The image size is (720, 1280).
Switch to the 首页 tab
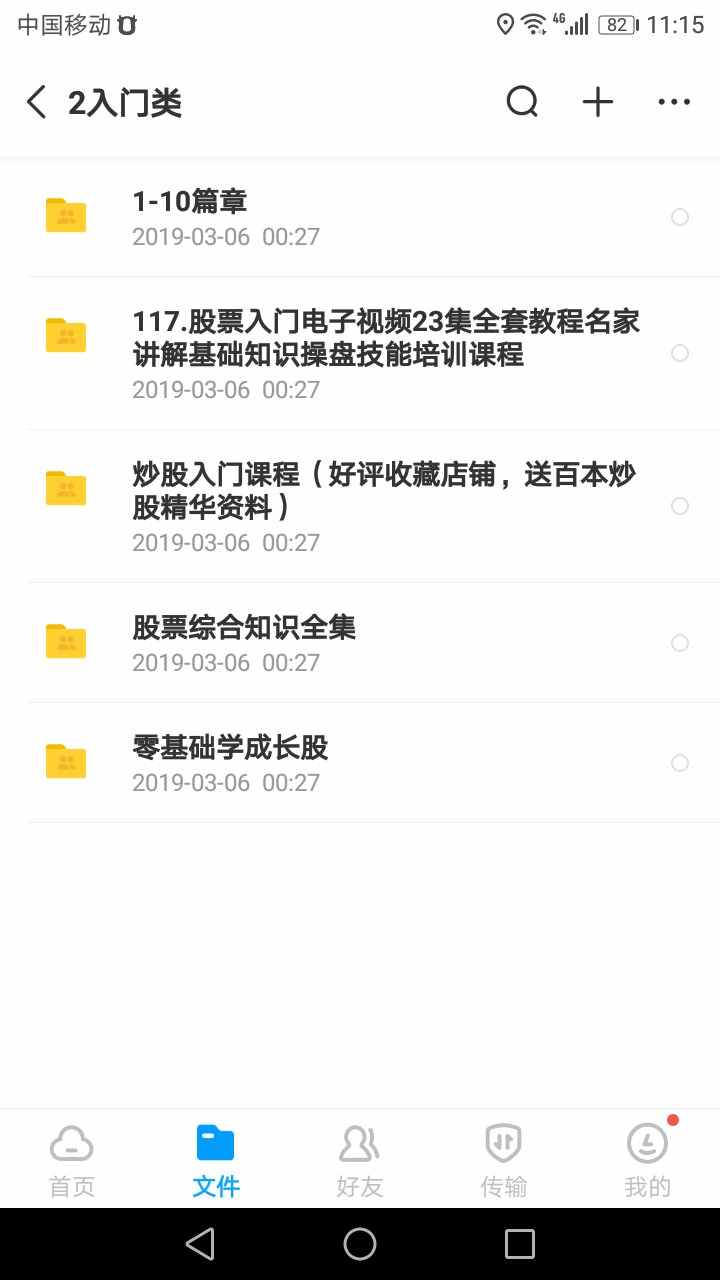coord(71,1157)
